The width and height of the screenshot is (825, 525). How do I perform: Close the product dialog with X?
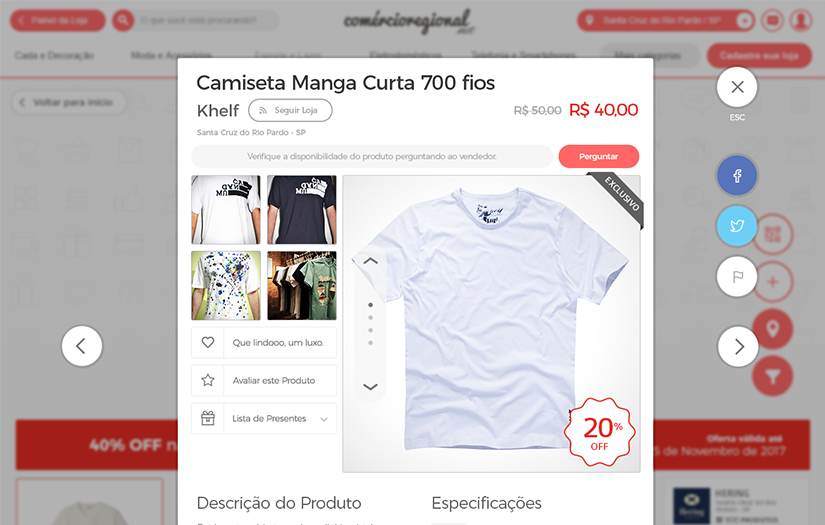coord(737,87)
